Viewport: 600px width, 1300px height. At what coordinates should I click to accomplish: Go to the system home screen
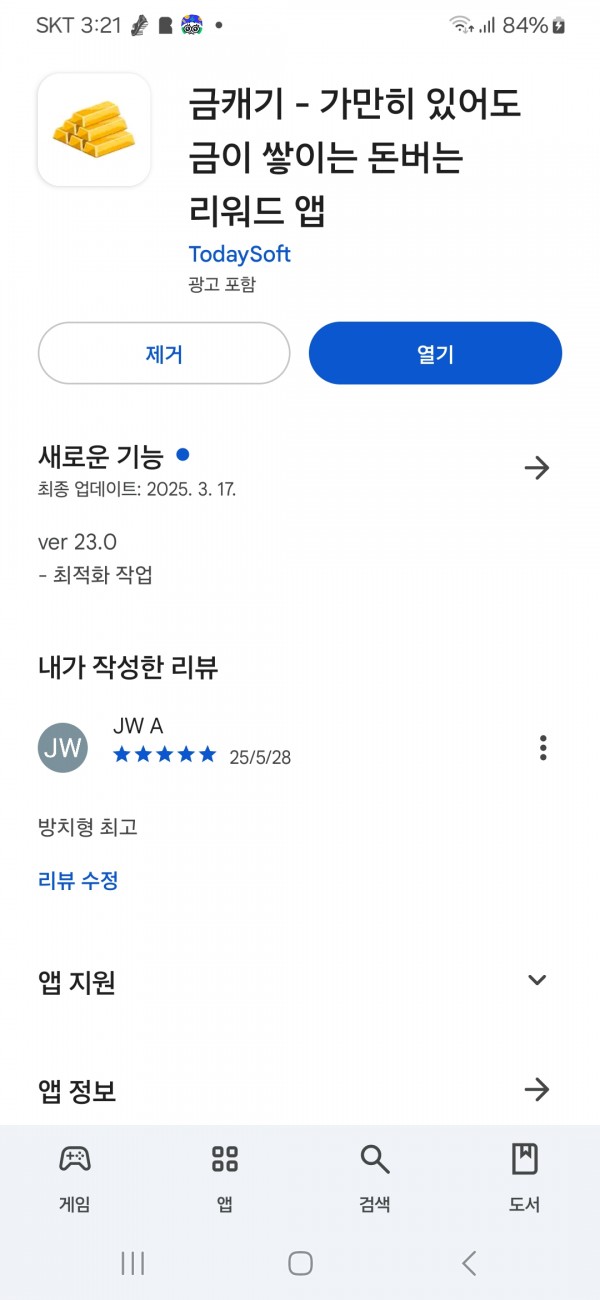pyautogui.click(x=300, y=1263)
